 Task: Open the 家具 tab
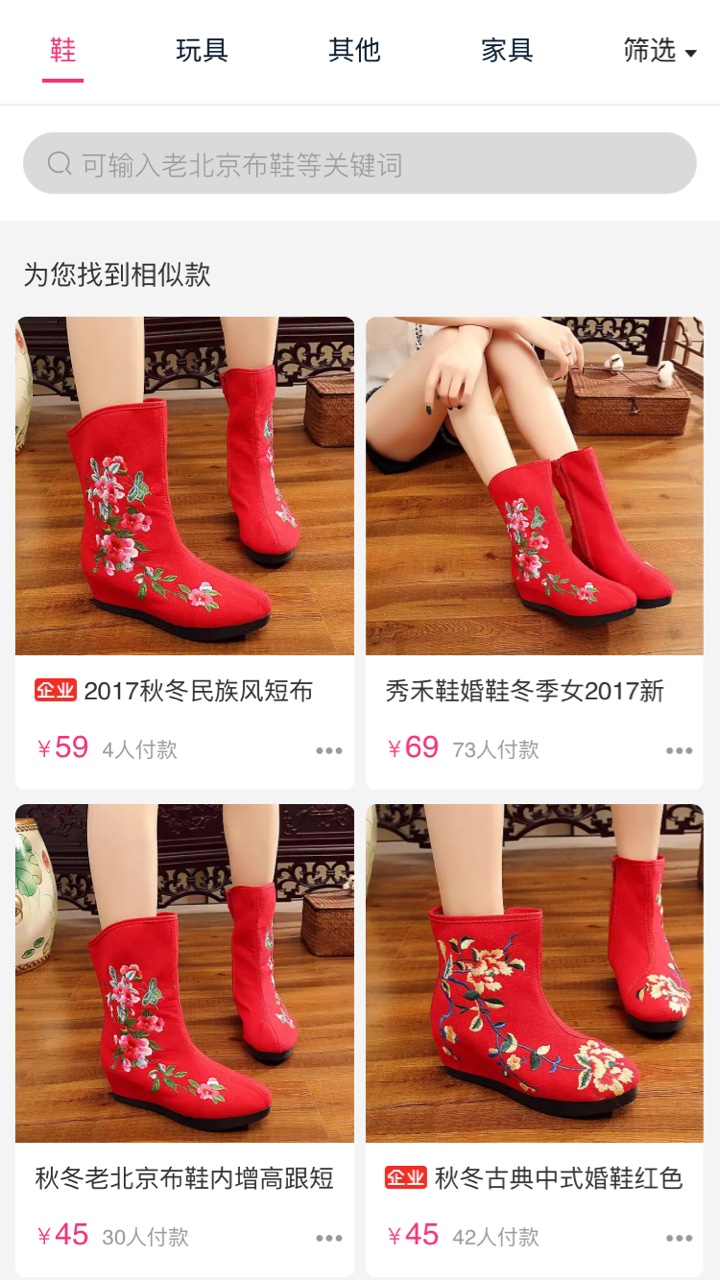click(507, 50)
